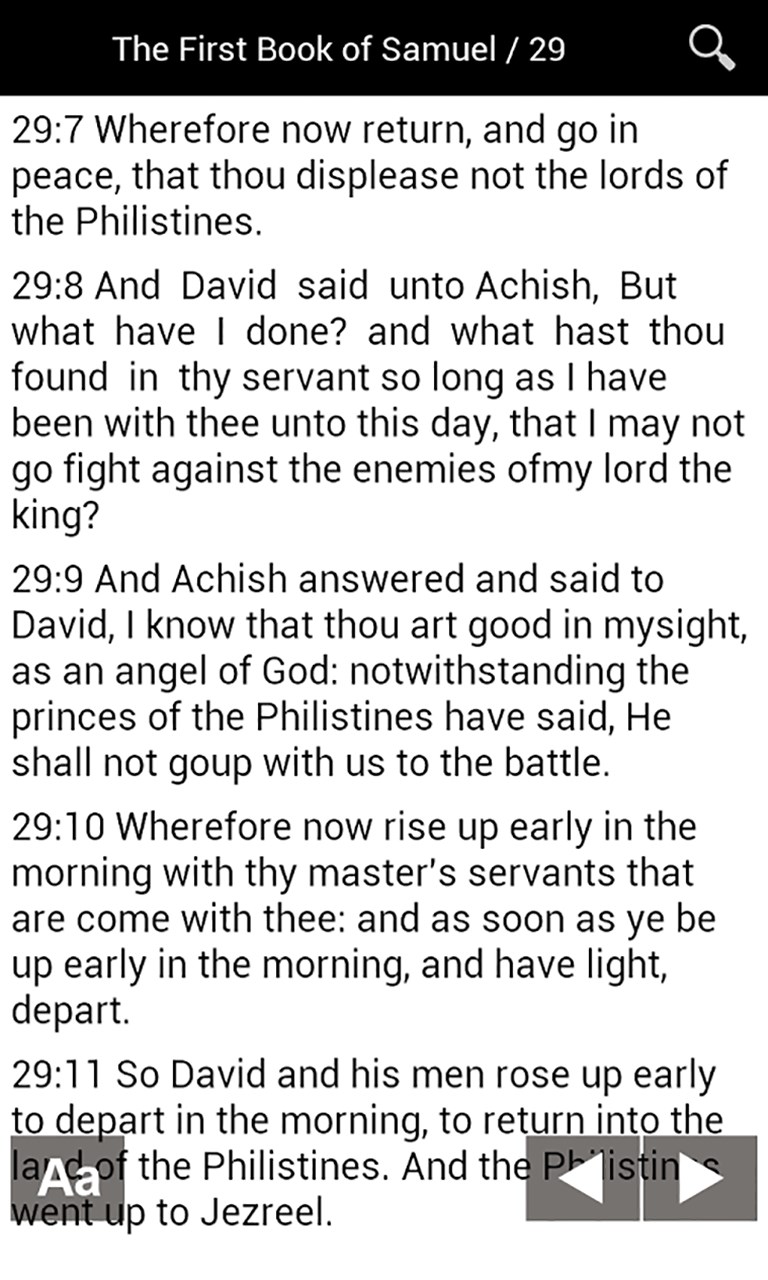Open the search magnifier icon
Image resolution: width=768 pixels, height=1280 pixels.
(712, 48)
